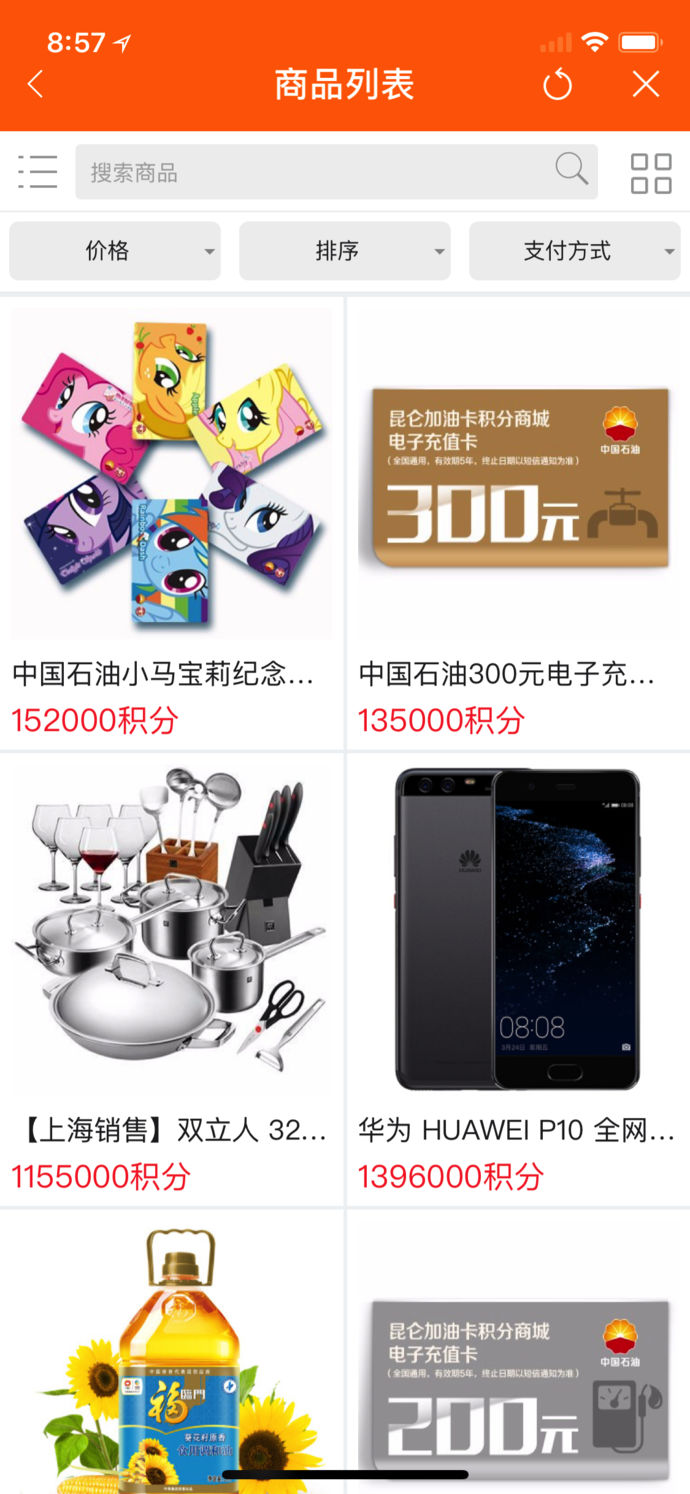Open the 双立人 cookware set product
The width and height of the screenshot is (690, 1494).
171,975
